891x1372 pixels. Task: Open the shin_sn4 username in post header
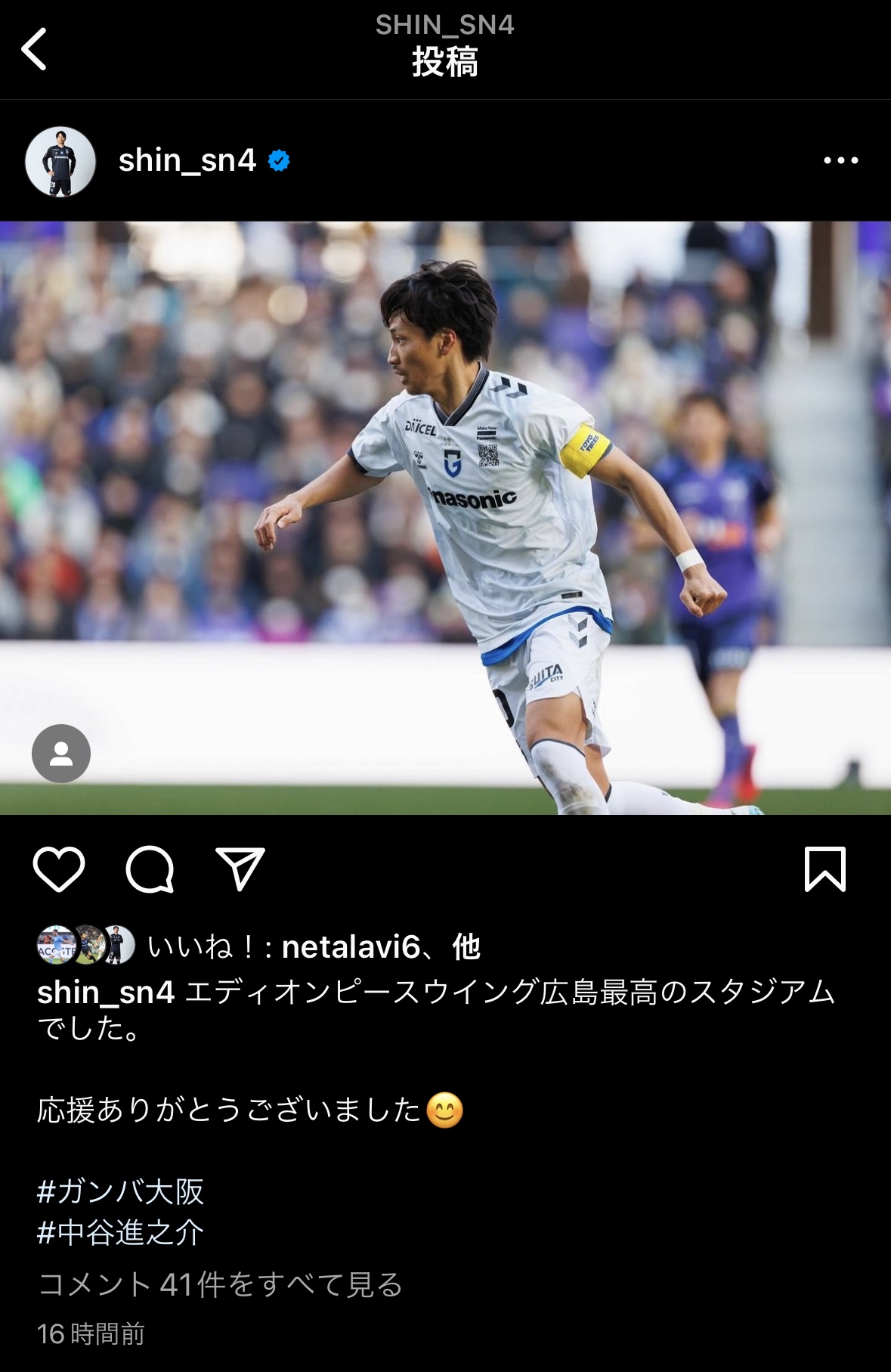[x=187, y=160]
